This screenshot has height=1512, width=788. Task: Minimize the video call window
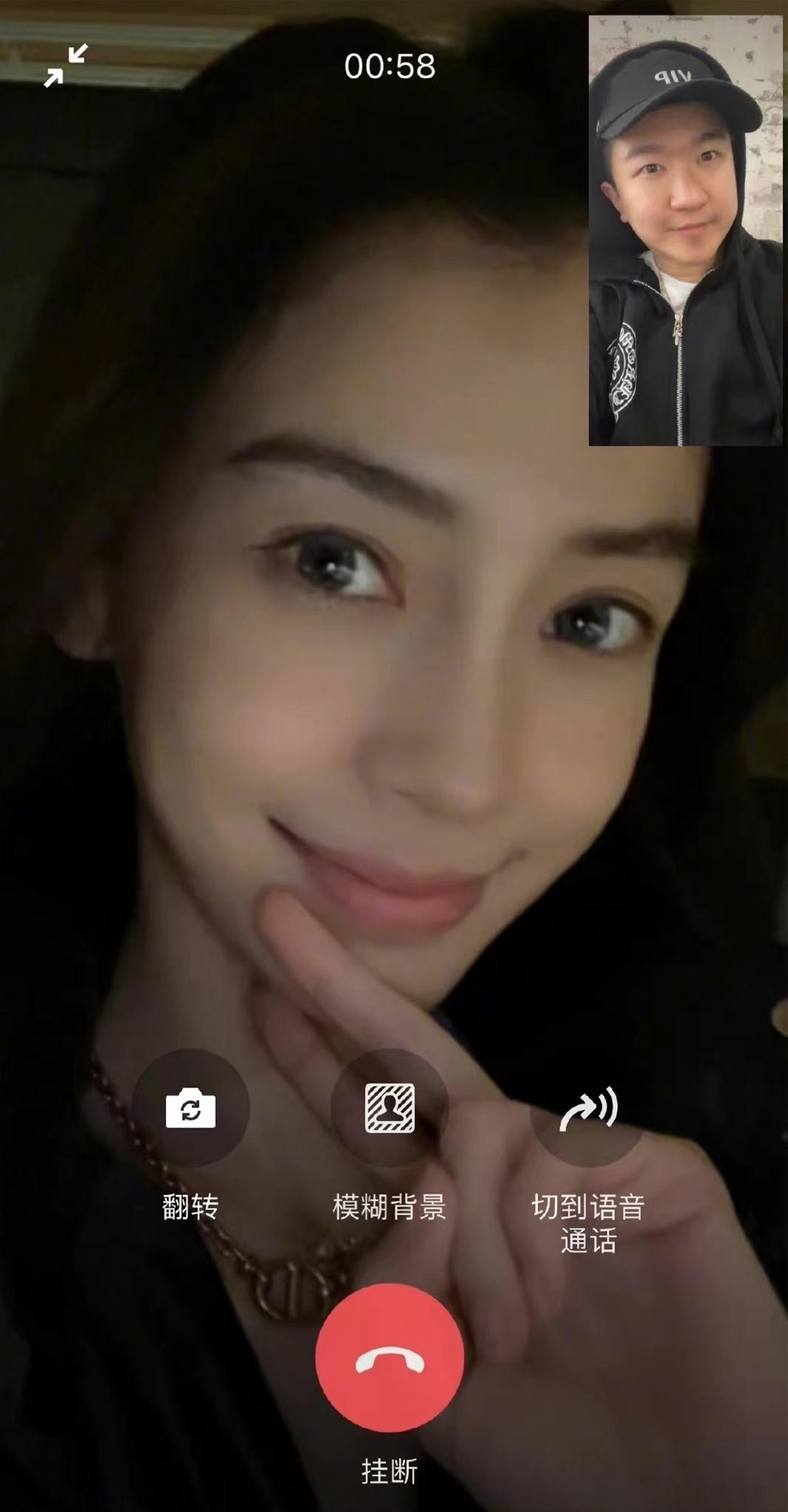point(66,66)
